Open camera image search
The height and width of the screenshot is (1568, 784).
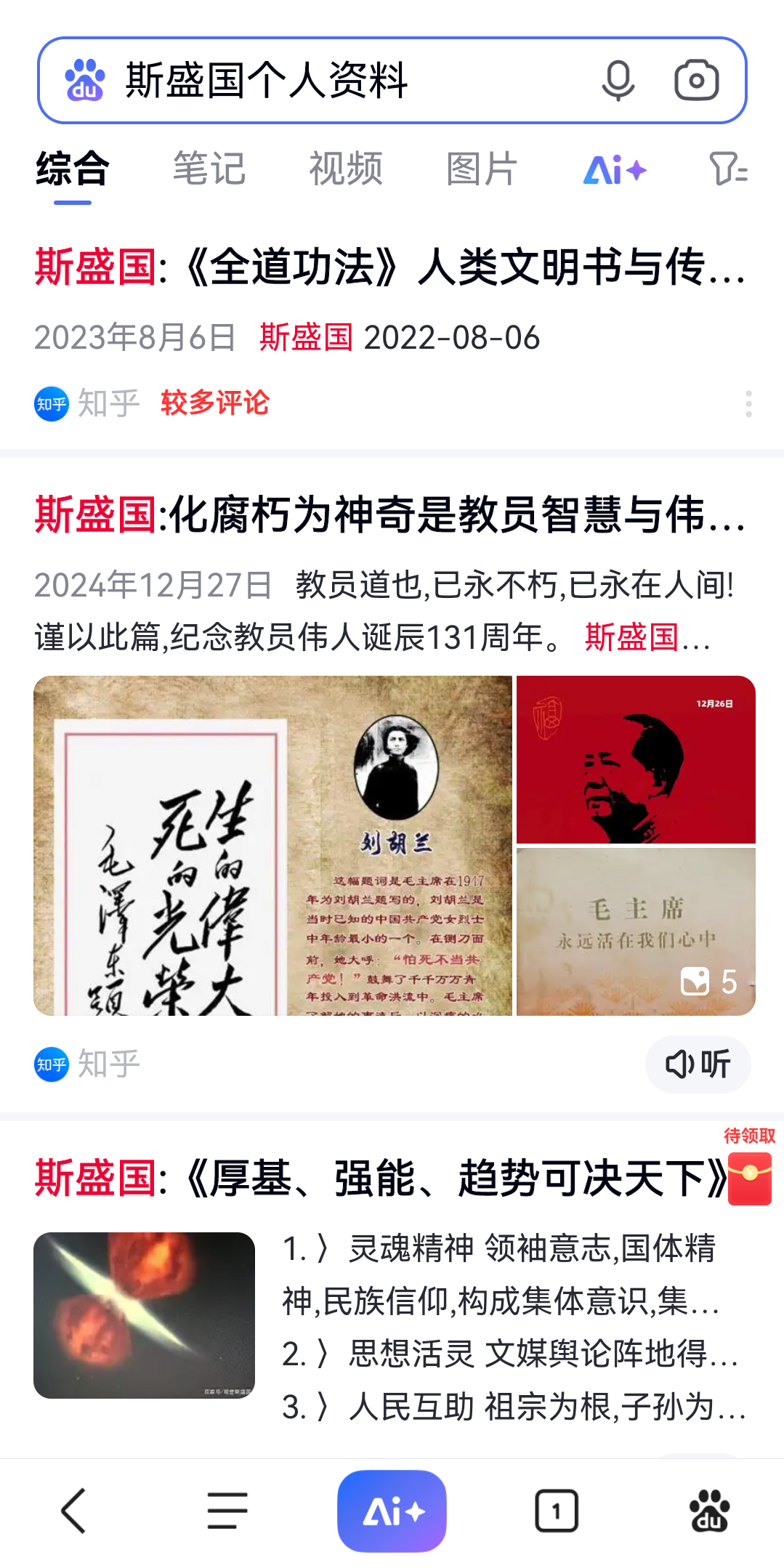coord(696,80)
